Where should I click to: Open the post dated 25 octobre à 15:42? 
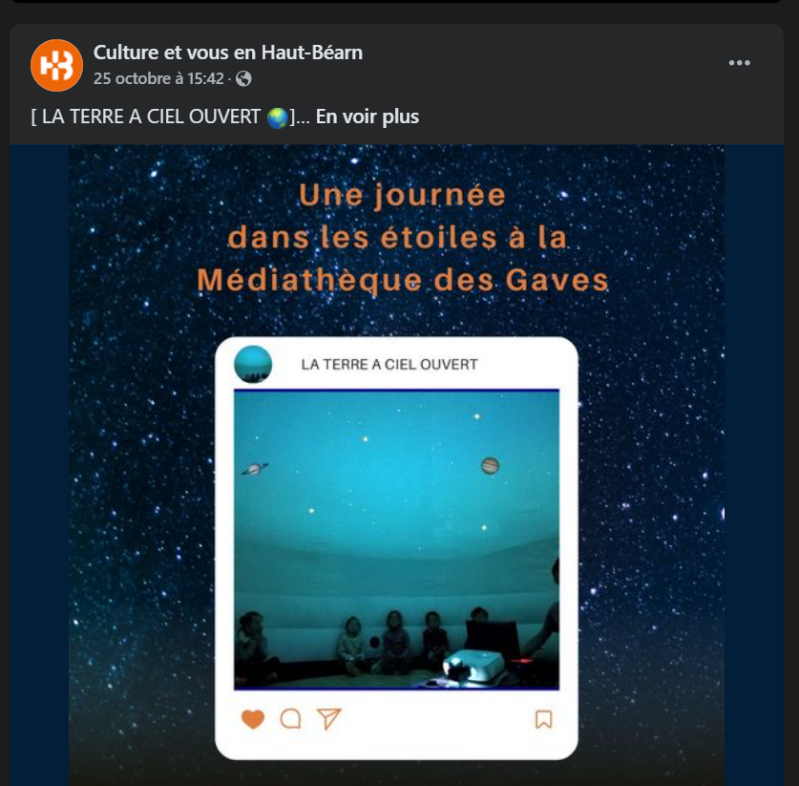point(158,78)
